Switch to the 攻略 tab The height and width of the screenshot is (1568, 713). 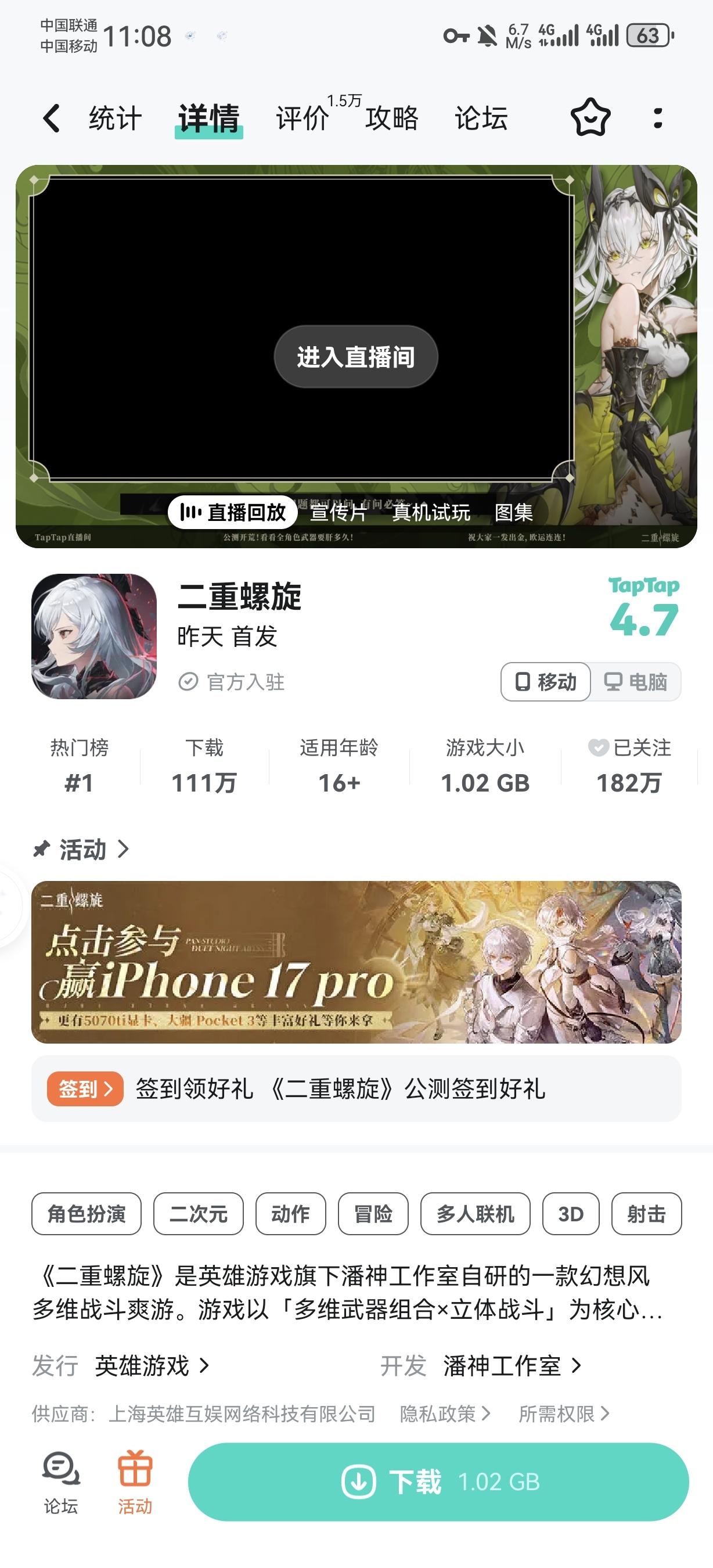[x=392, y=118]
